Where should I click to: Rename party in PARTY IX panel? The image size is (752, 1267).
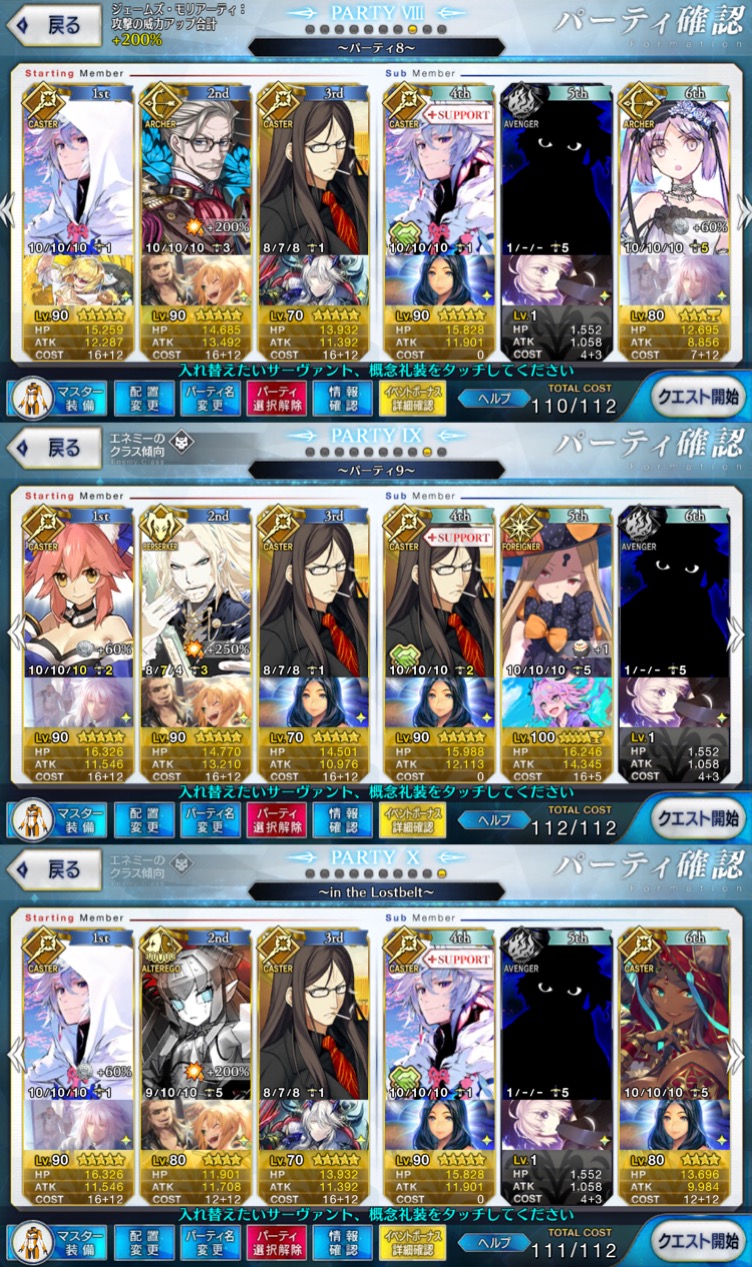coord(210,819)
